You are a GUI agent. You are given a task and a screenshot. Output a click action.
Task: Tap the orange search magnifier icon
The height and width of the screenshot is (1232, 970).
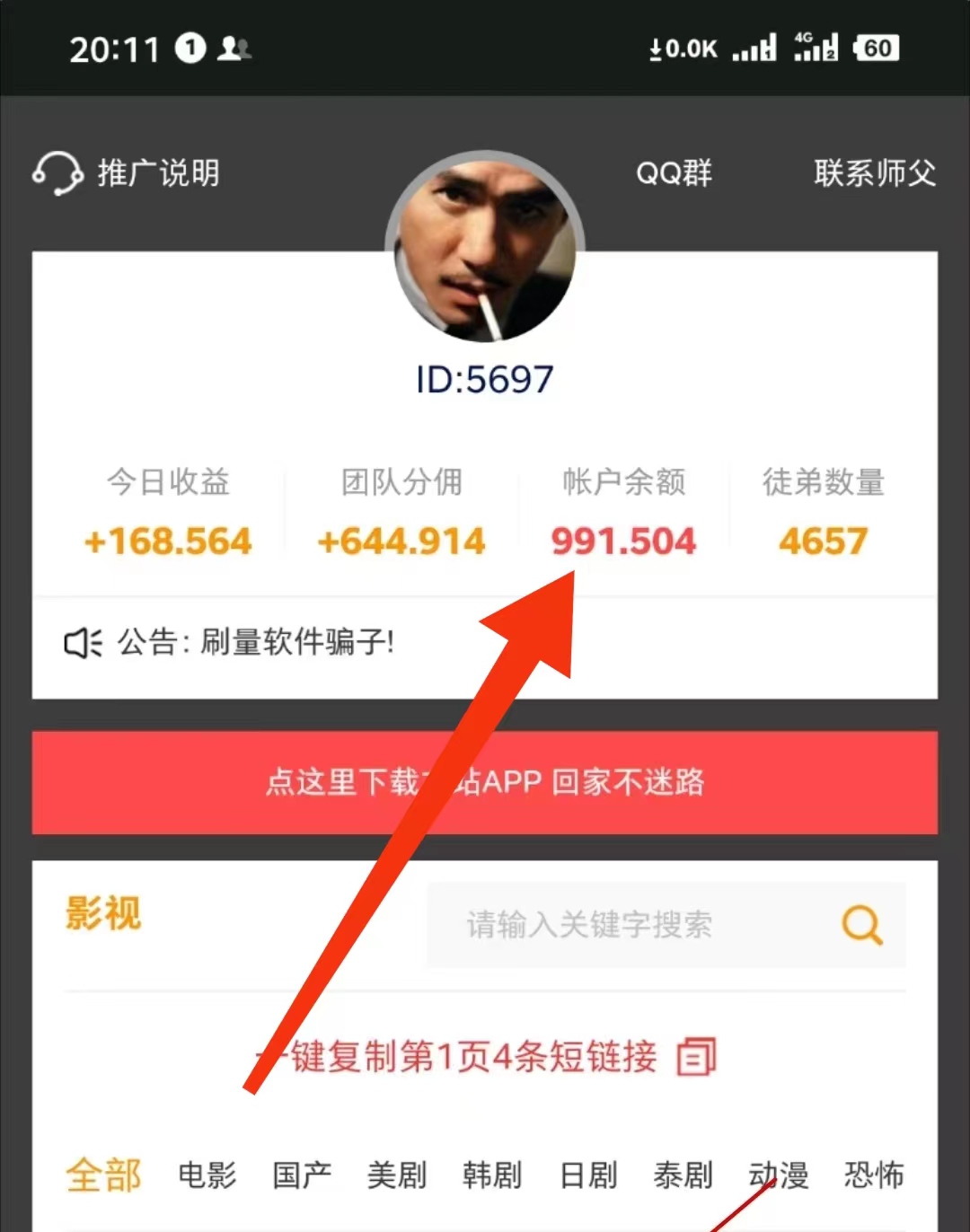[x=862, y=924]
